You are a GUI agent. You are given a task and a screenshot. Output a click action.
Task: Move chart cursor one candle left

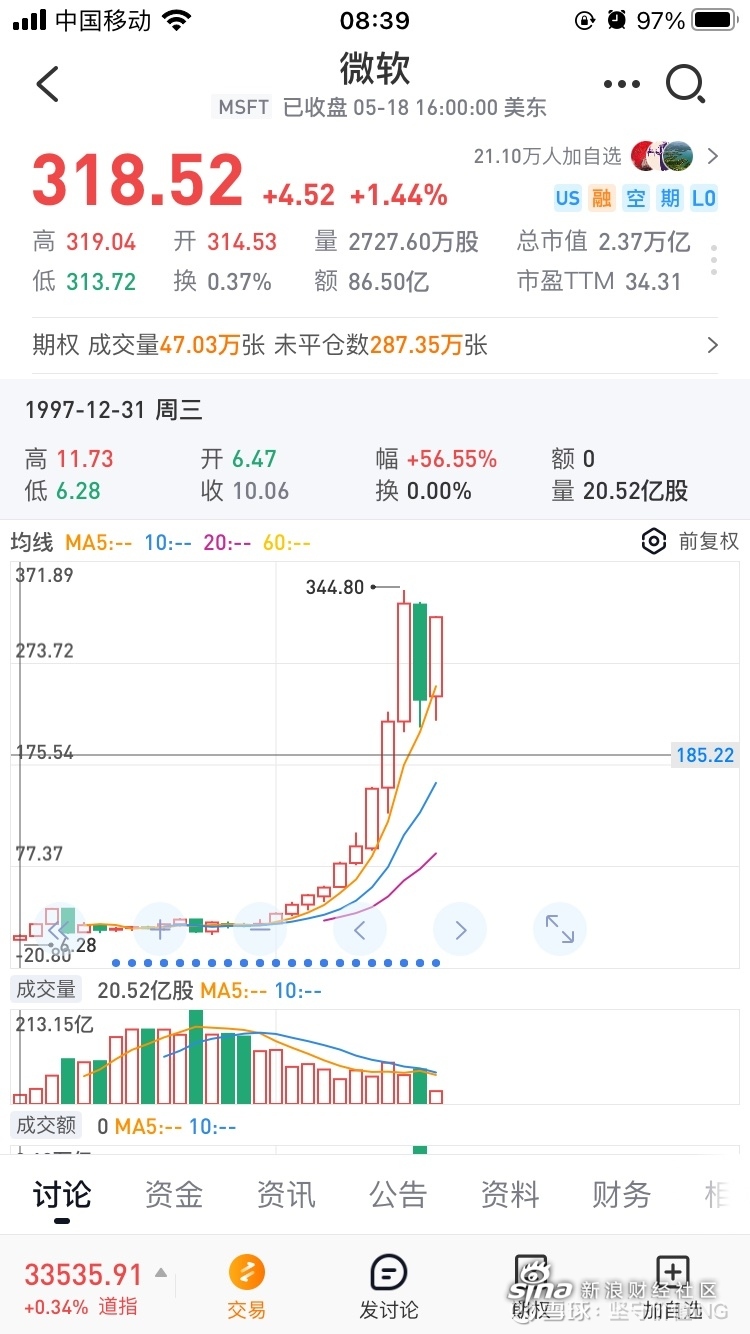(360, 930)
